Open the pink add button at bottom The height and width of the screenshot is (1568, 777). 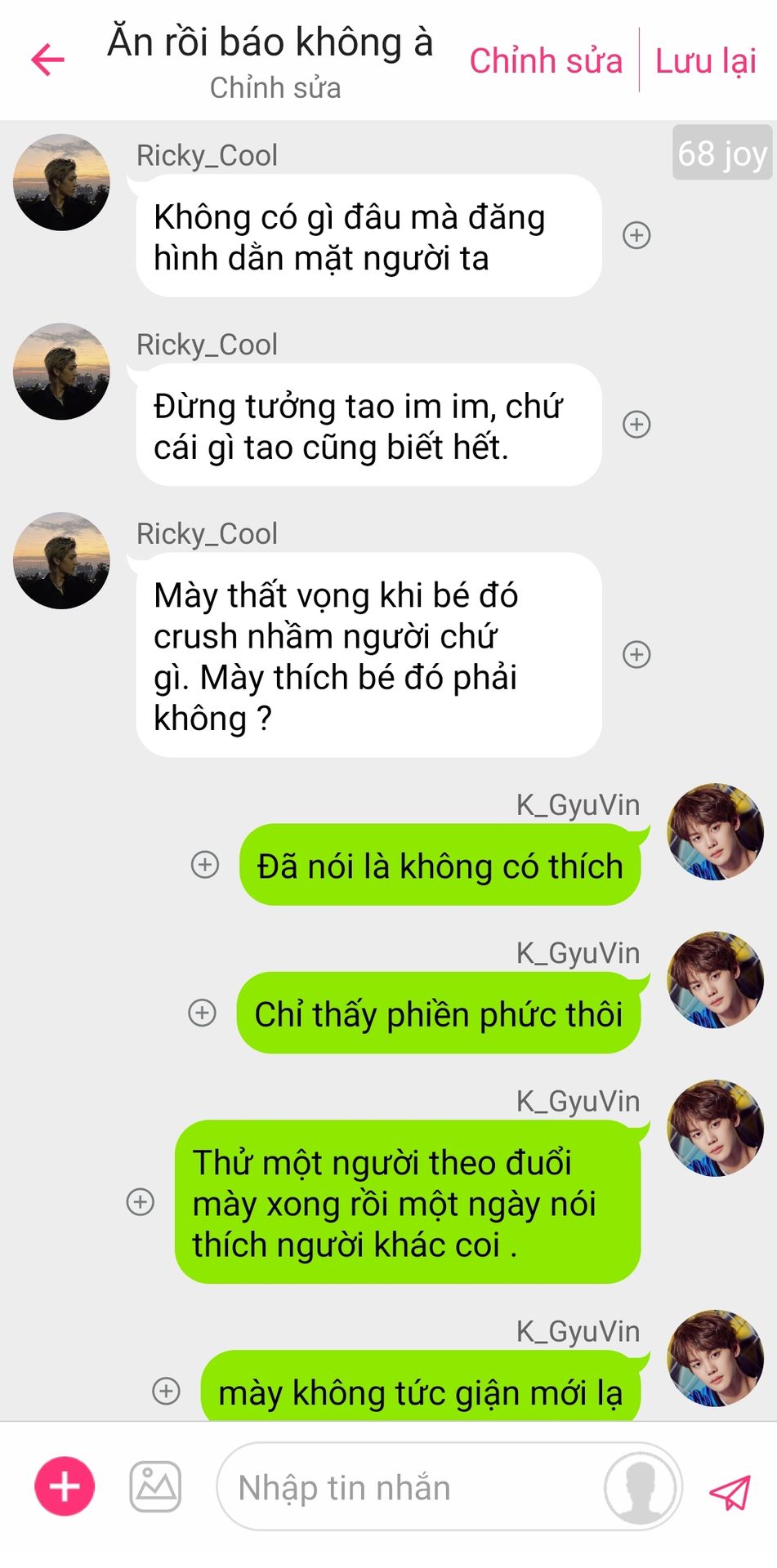(x=65, y=1486)
